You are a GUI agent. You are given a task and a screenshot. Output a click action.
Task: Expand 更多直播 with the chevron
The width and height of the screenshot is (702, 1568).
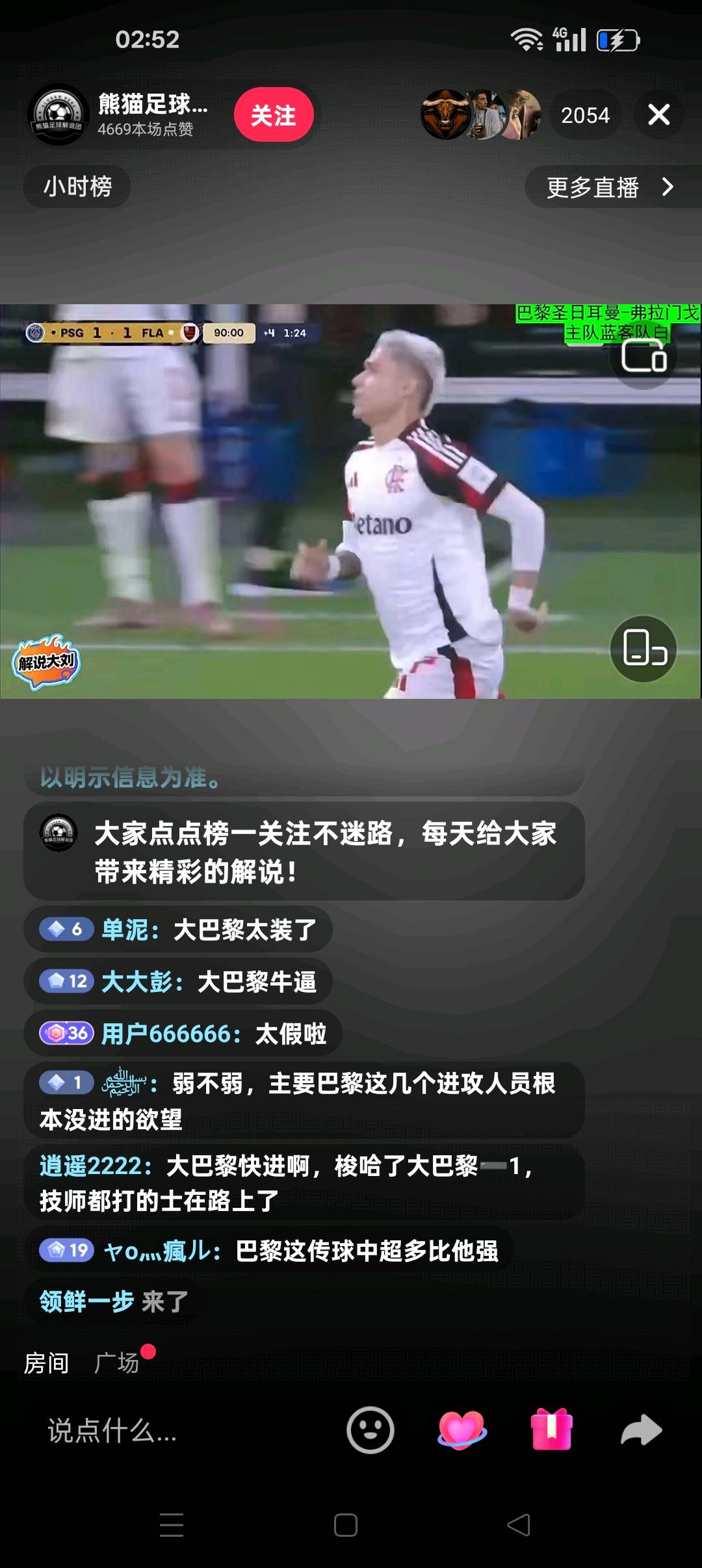click(668, 189)
